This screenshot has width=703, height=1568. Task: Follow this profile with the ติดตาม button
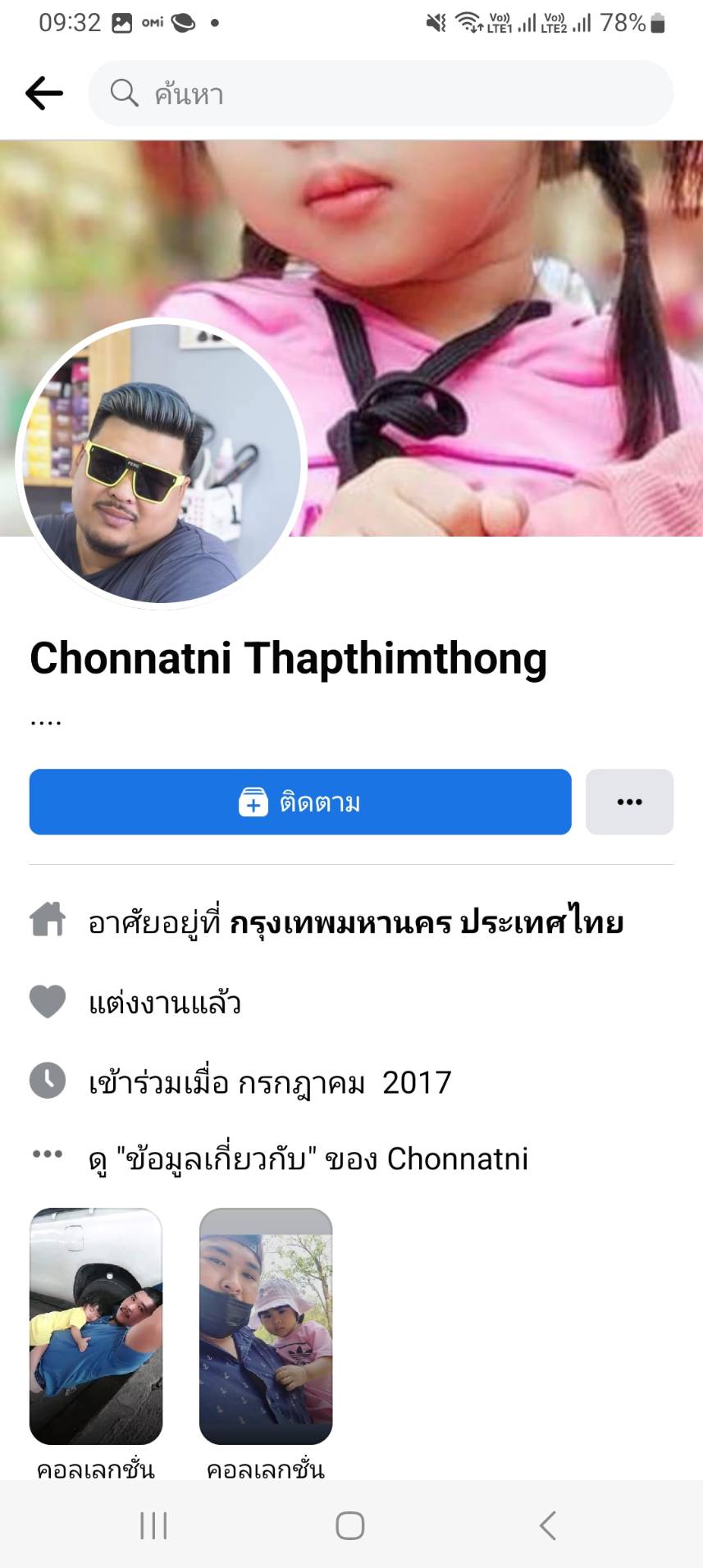pyautogui.click(x=300, y=802)
